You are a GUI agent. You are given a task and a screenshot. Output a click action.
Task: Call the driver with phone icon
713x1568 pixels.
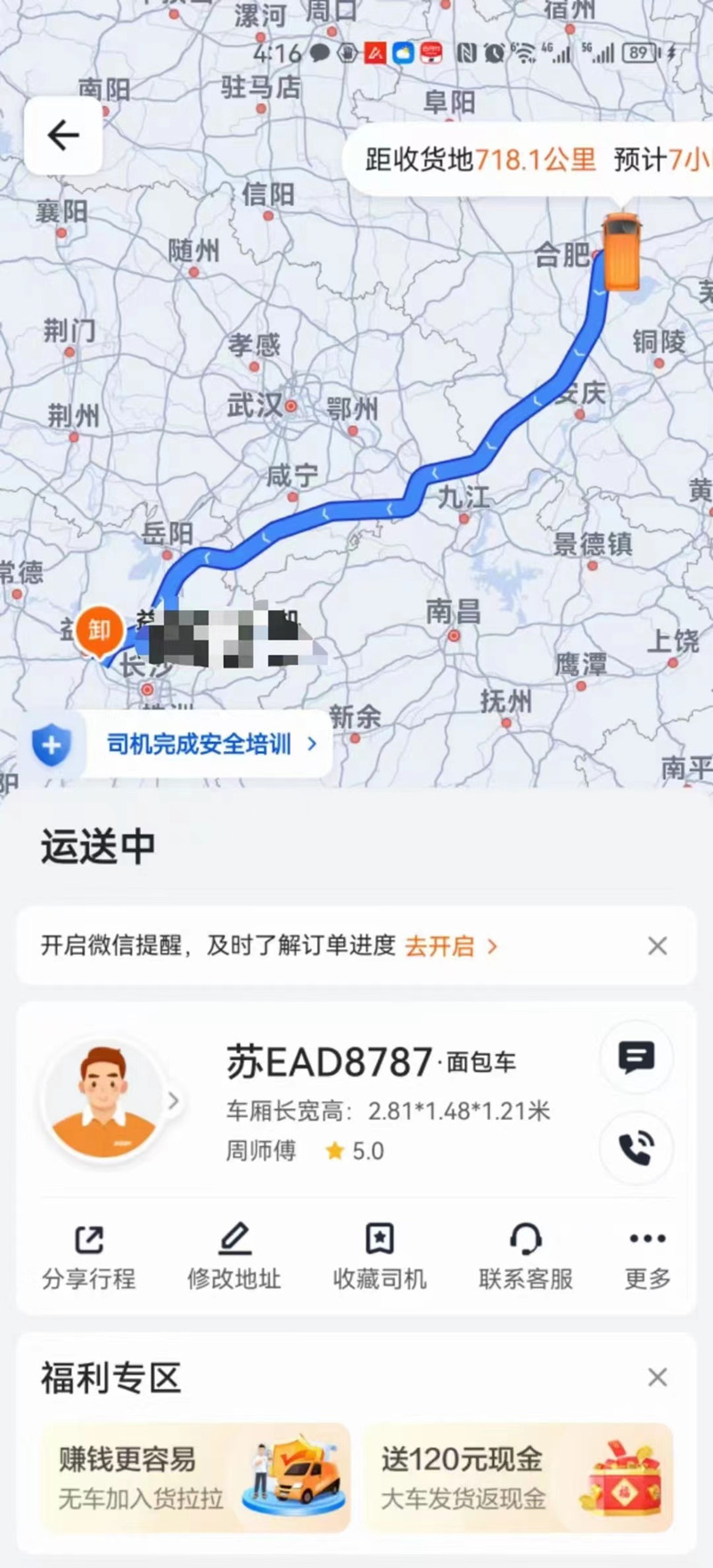click(x=636, y=1147)
